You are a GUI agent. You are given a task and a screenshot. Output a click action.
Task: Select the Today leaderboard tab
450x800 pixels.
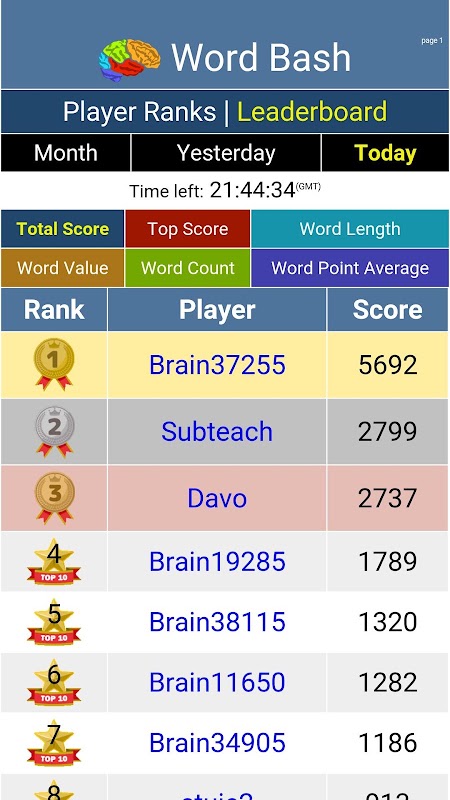coord(385,153)
